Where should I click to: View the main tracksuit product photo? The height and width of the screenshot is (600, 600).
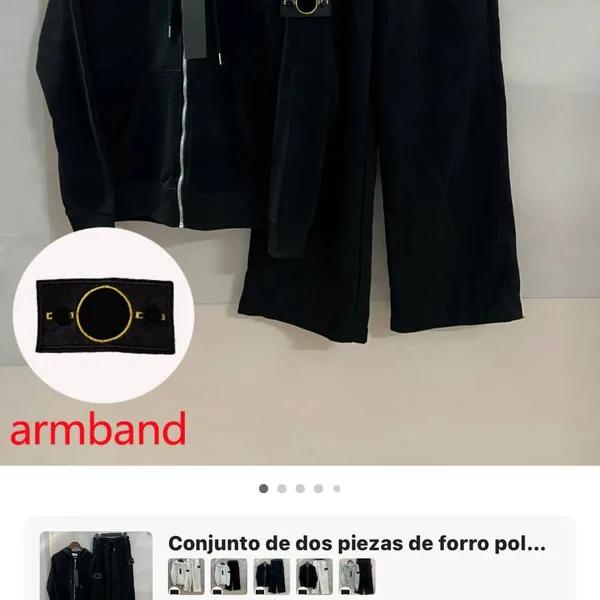click(300, 200)
